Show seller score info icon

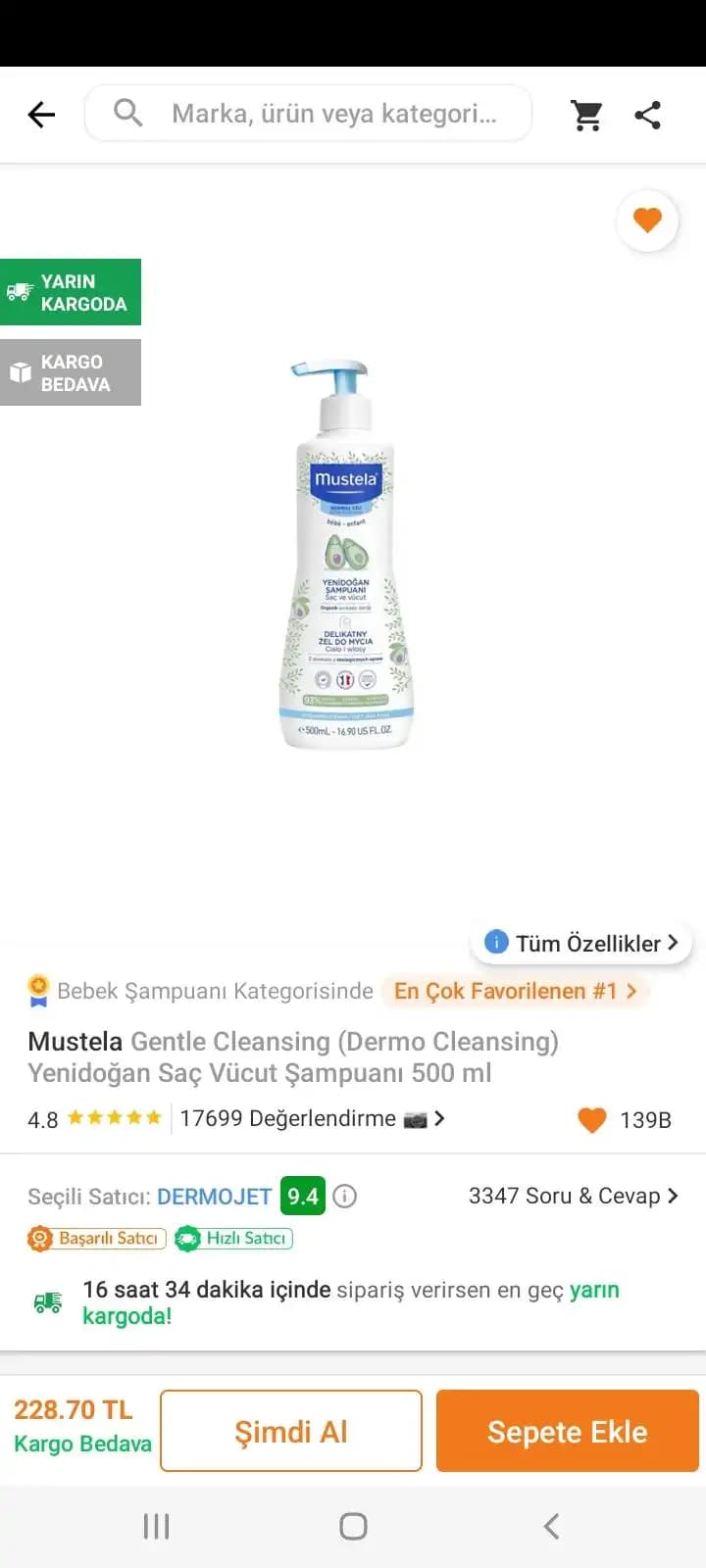tap(345, 1197)
